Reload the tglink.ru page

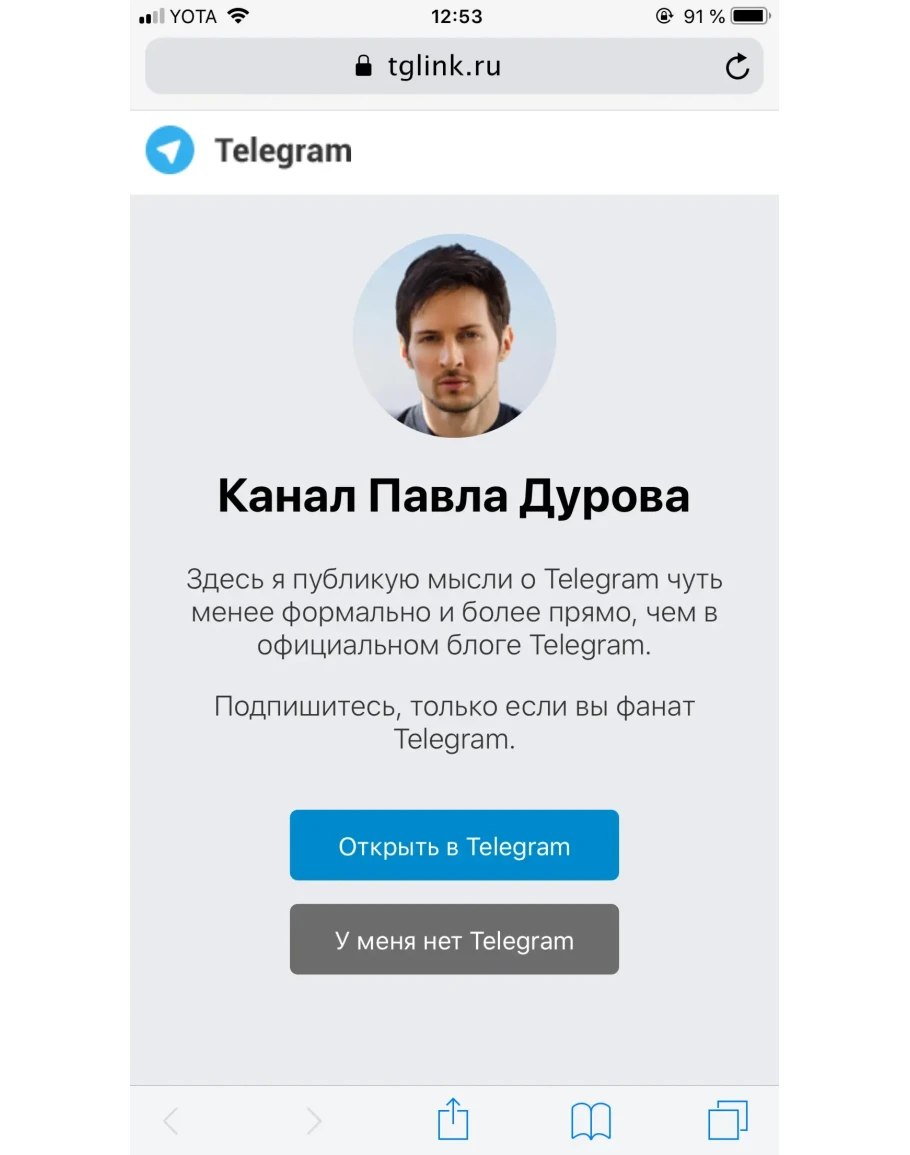[737, 67]
